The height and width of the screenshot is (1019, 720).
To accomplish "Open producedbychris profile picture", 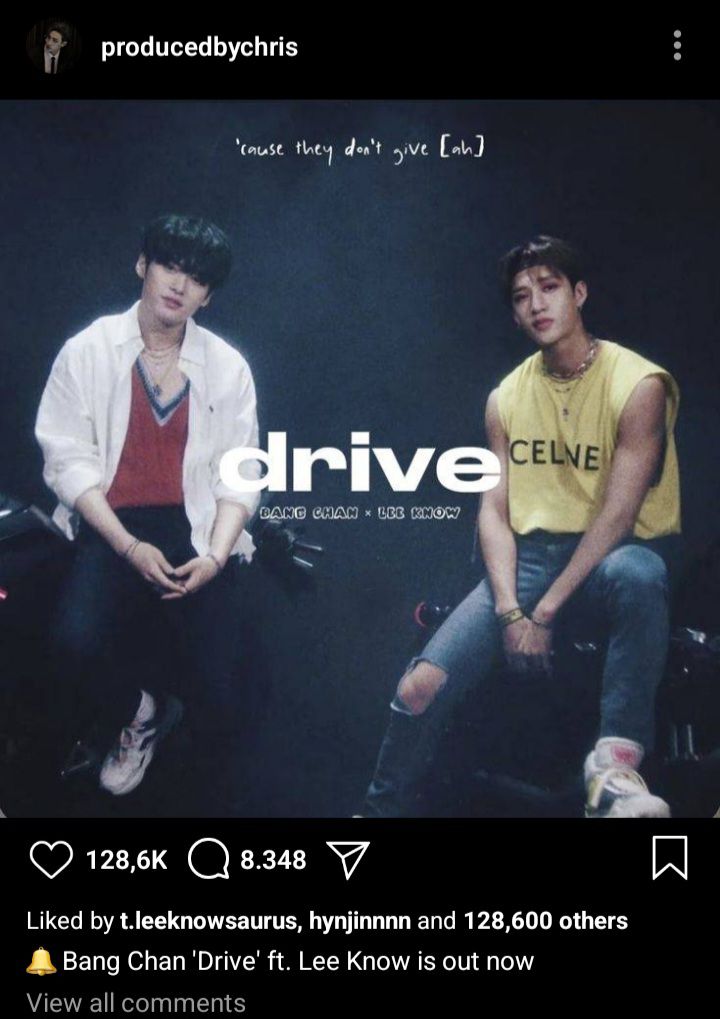I will [x=51, y=47].
